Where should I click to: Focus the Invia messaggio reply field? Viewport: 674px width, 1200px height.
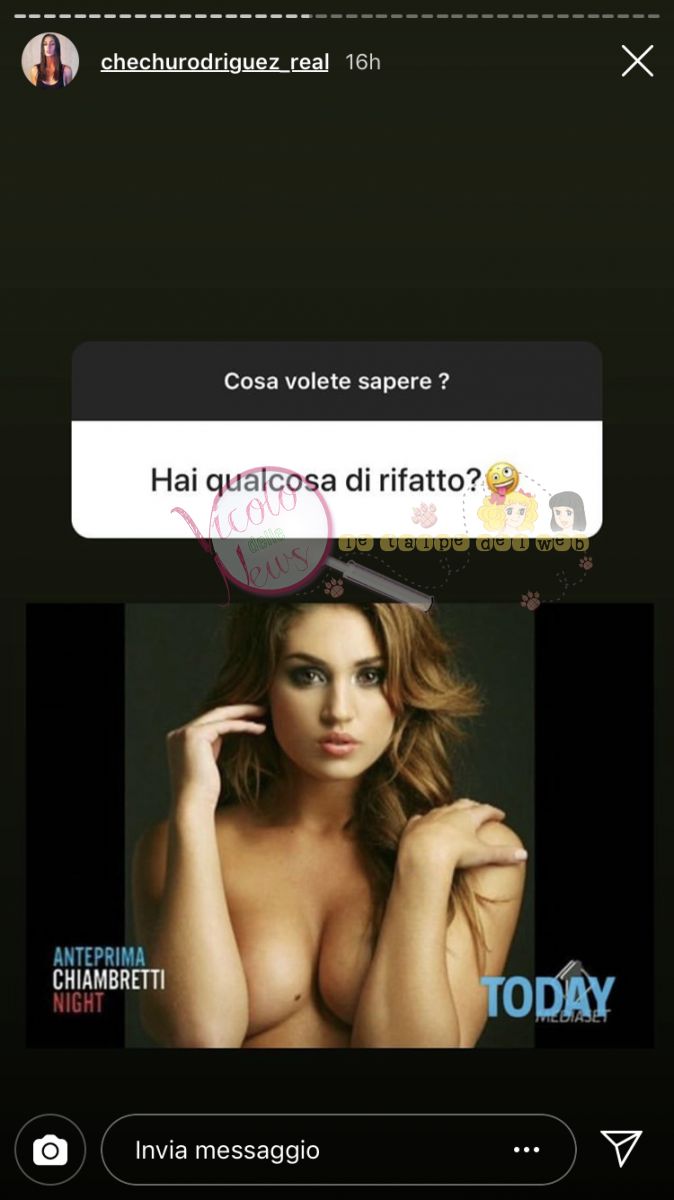[x=300, y=1150]
